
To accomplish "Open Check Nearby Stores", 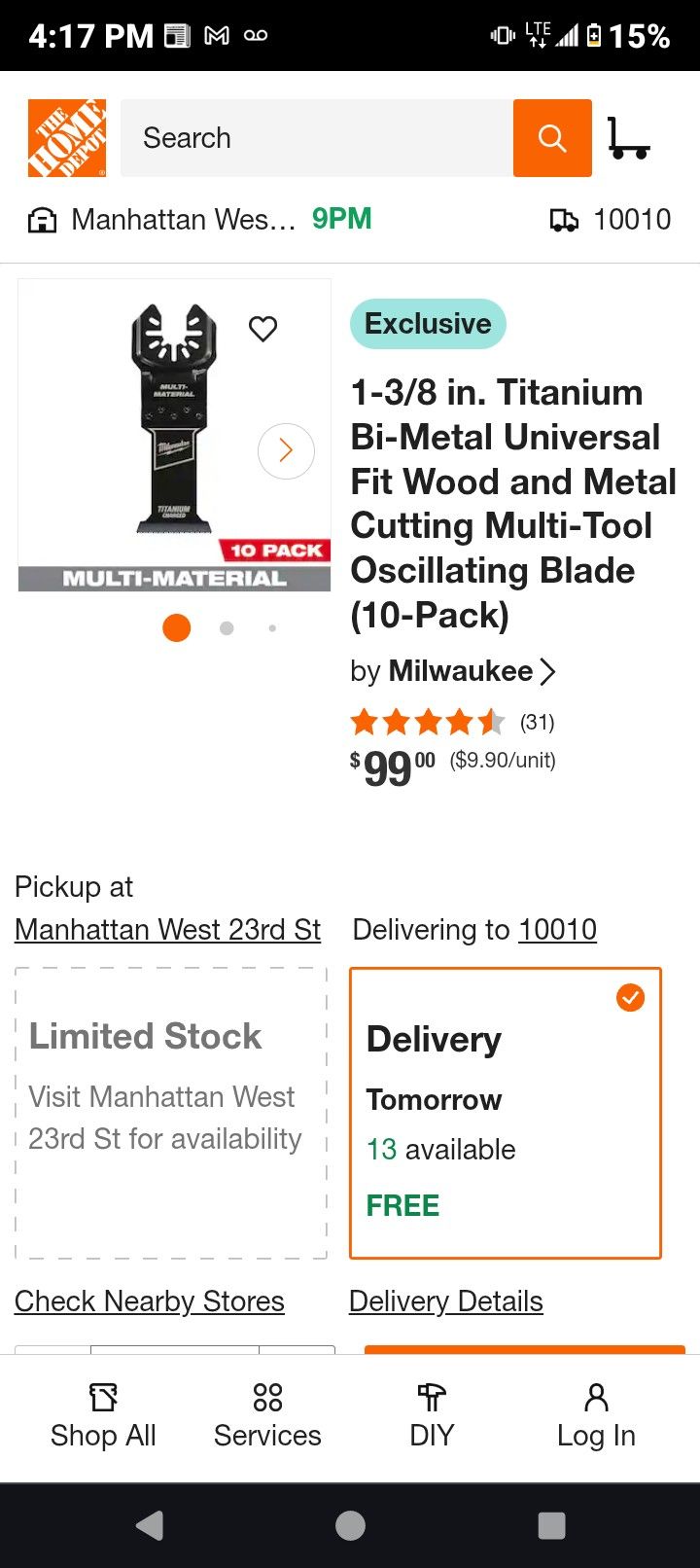I will click(148, 1301).
